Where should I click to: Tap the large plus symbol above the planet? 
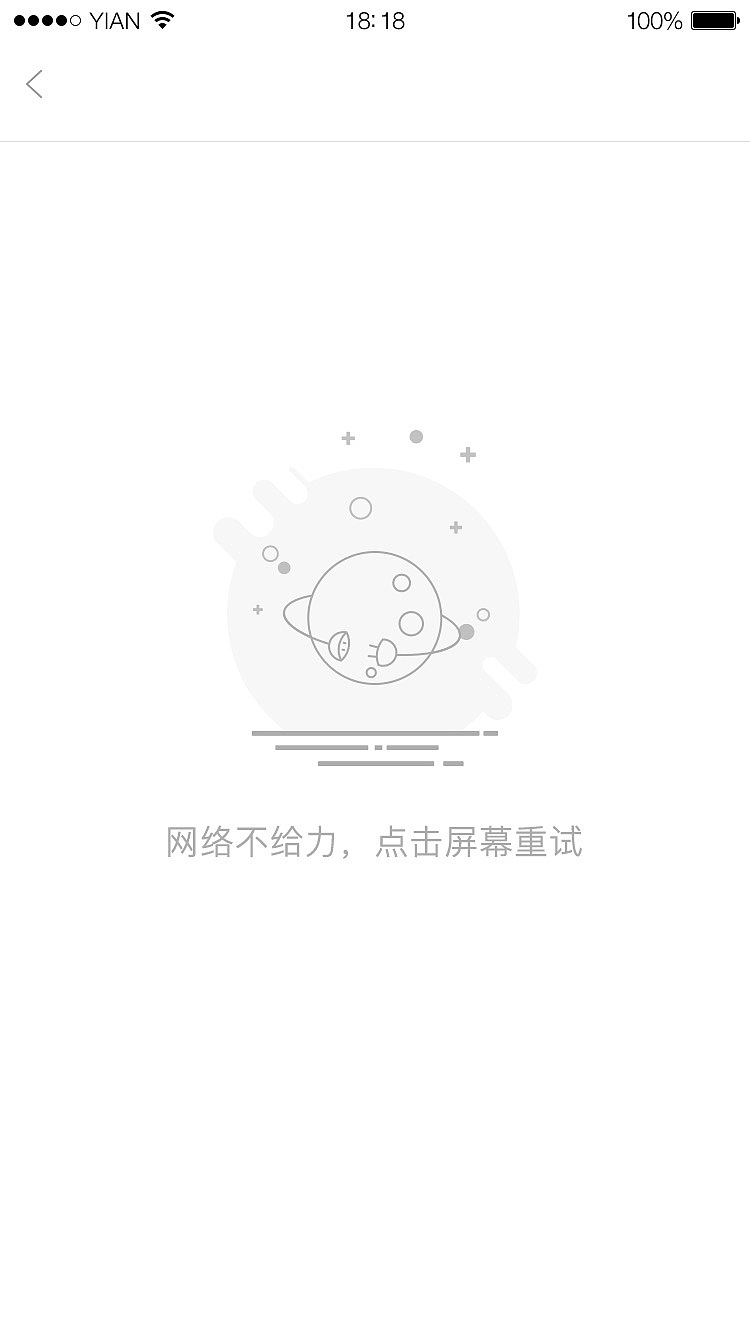point(347,438)
